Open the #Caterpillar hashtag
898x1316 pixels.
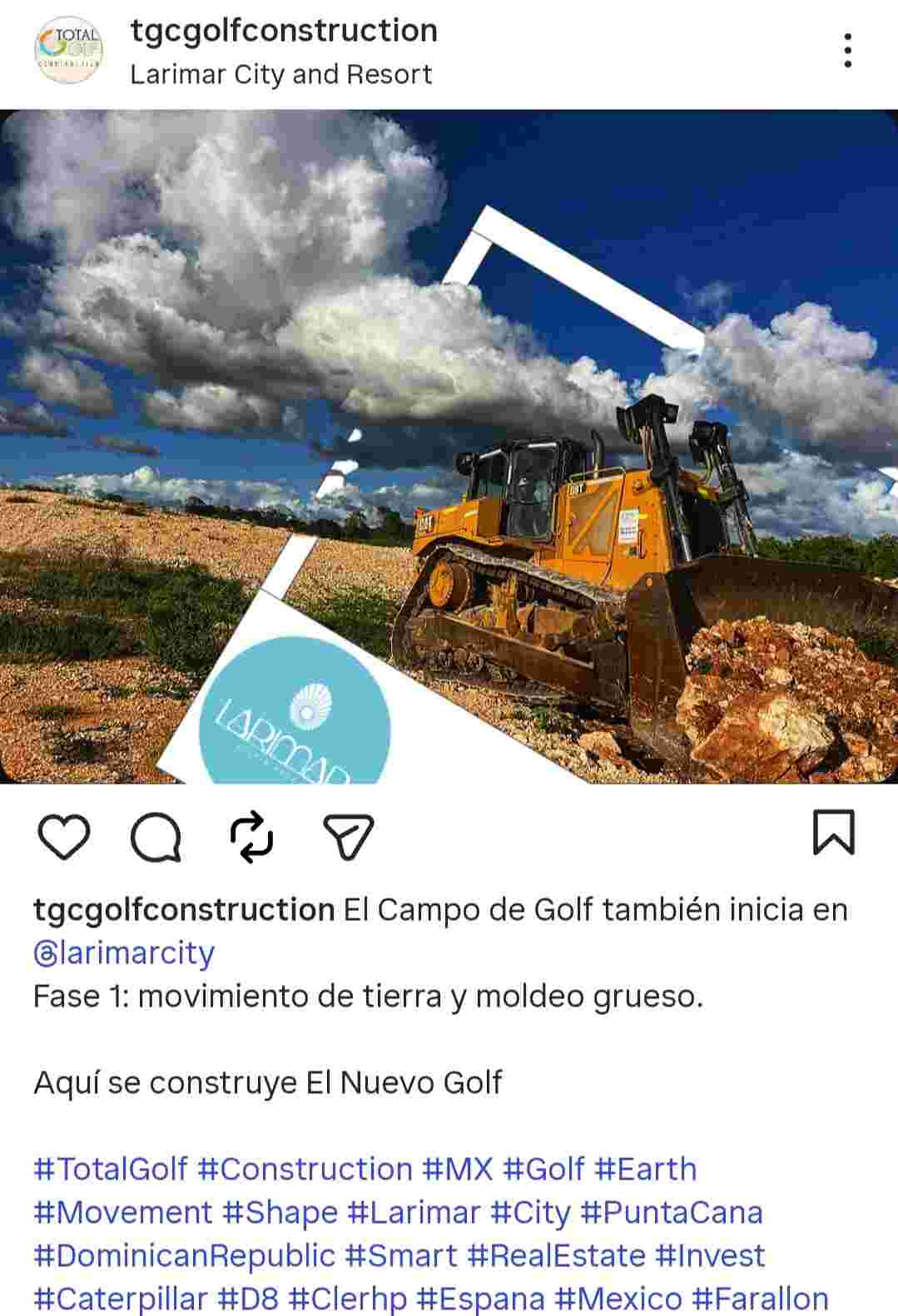121,1299
